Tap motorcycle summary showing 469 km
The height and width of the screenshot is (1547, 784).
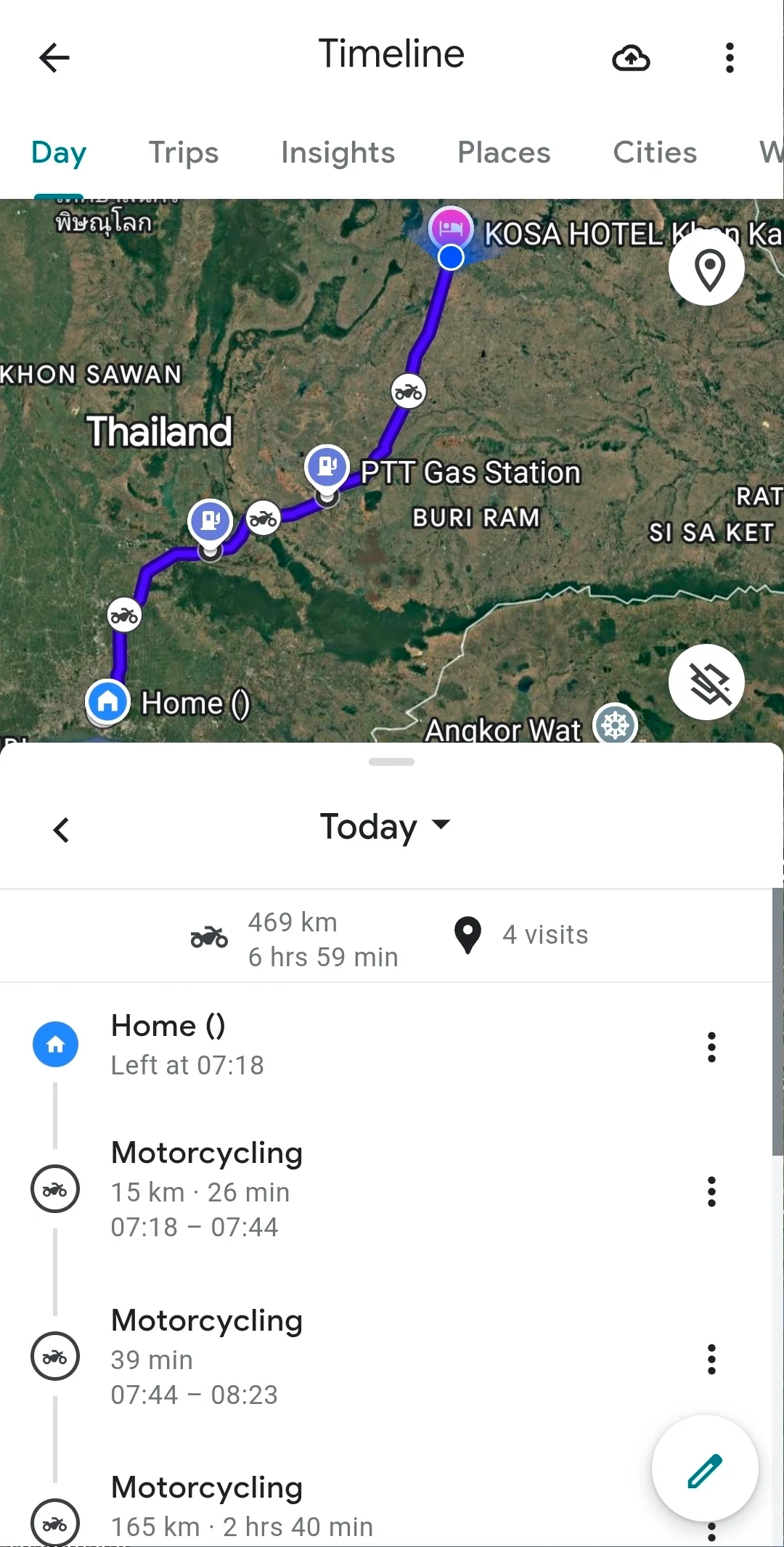[208, 937]
